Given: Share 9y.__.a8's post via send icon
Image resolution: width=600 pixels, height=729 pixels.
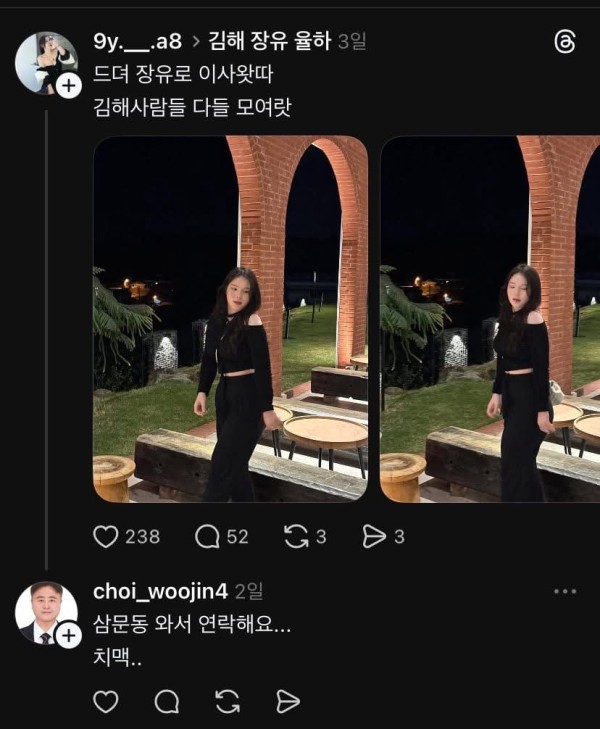Looking at the screenshot, I should tap(374, 537).
